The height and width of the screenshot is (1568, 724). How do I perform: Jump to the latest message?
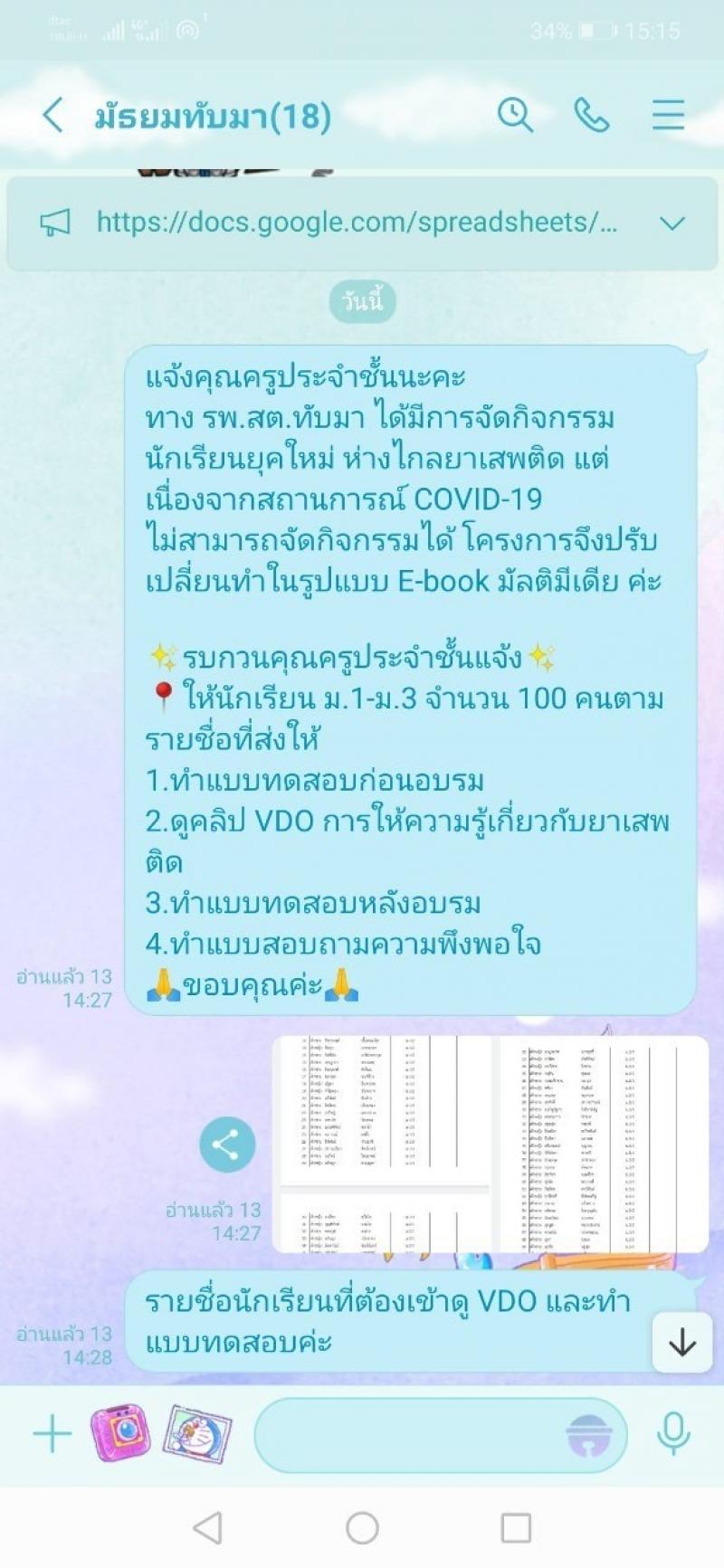[681, 1343]
